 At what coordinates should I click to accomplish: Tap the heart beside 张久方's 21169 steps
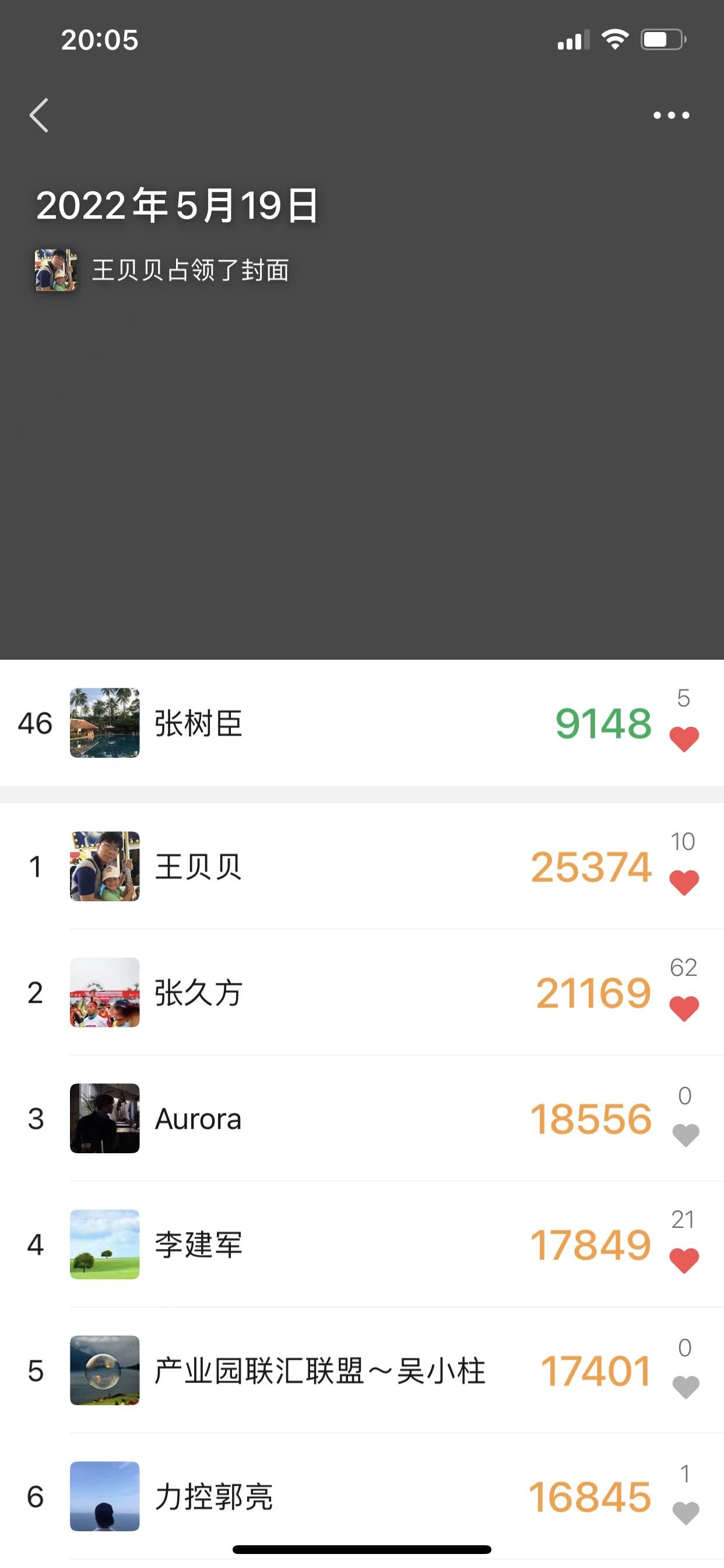(x=684, y=1009)
